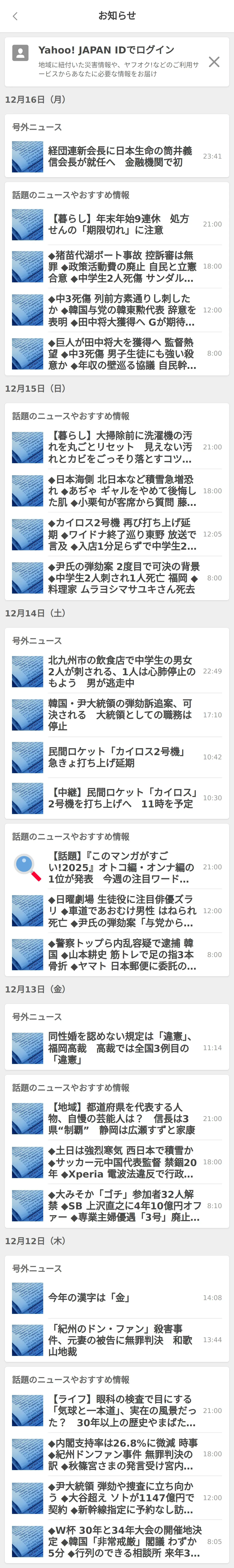234x1568 pixels.
Task: Open the W杯 30年と34年大会 digest
Action: tap(122, 1541)
